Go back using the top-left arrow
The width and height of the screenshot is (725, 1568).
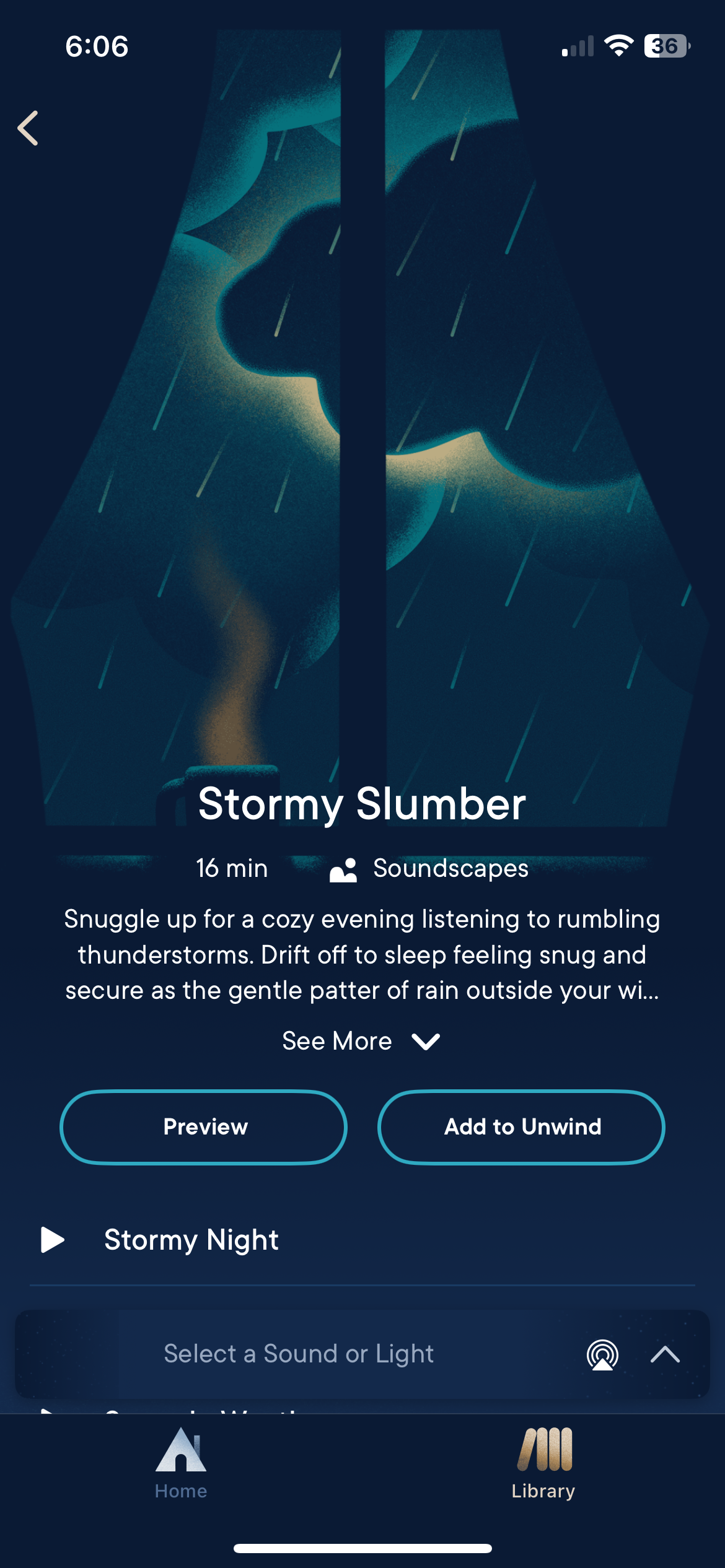[29, 128]
